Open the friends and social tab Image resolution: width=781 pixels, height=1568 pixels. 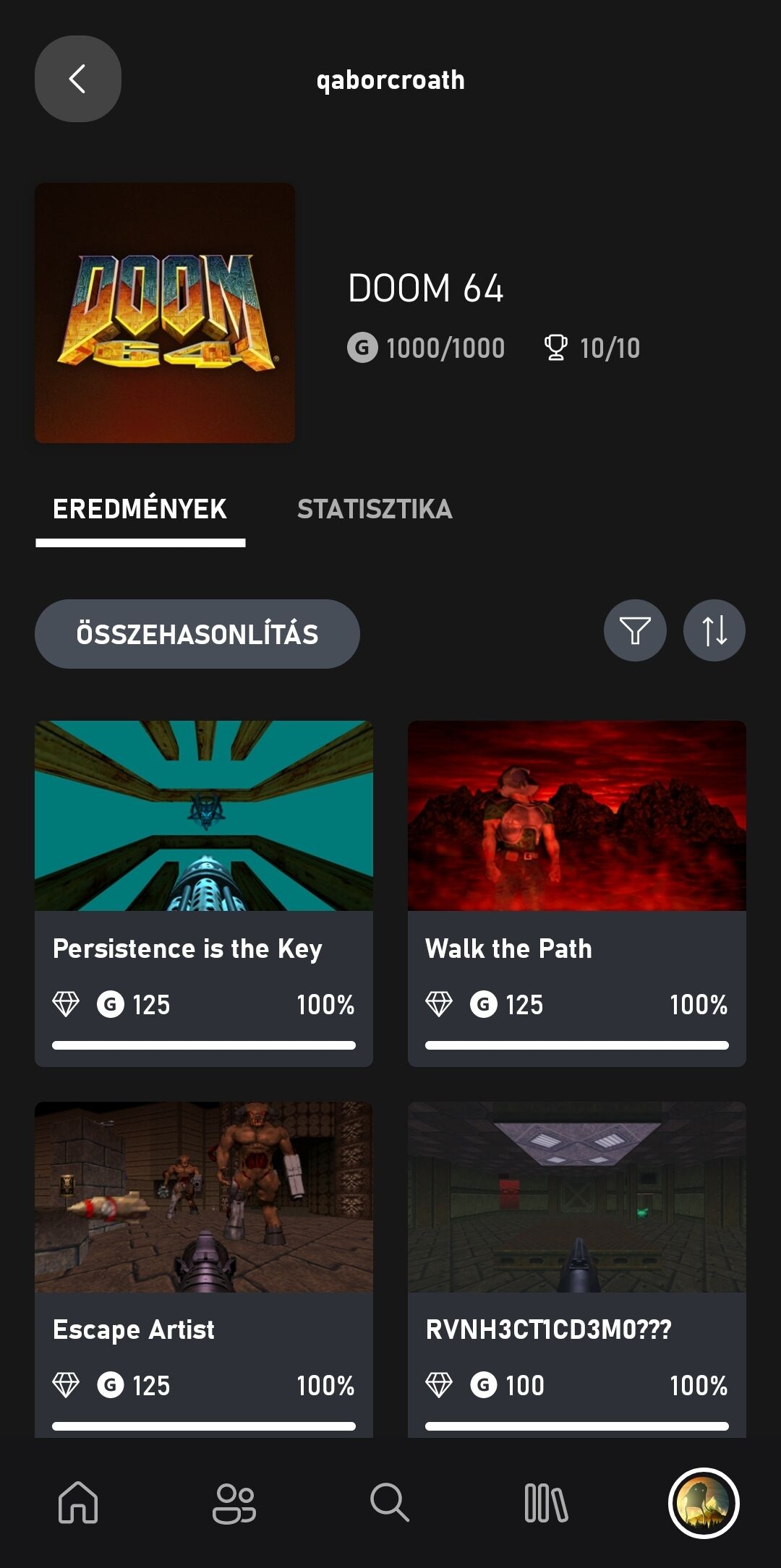click(234, 1503)
